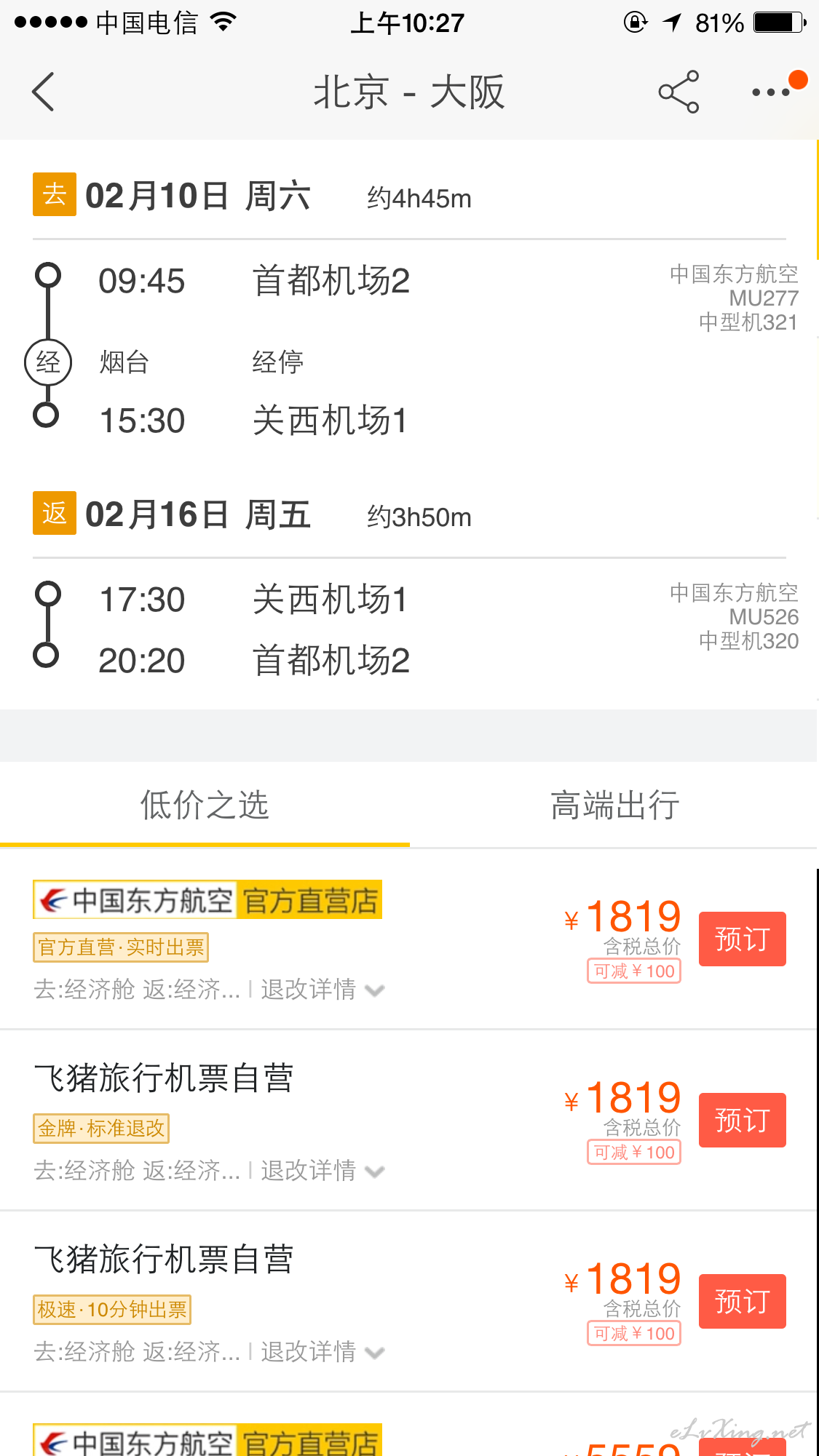Select the 低价之选 tab

[x=205, y=805]
